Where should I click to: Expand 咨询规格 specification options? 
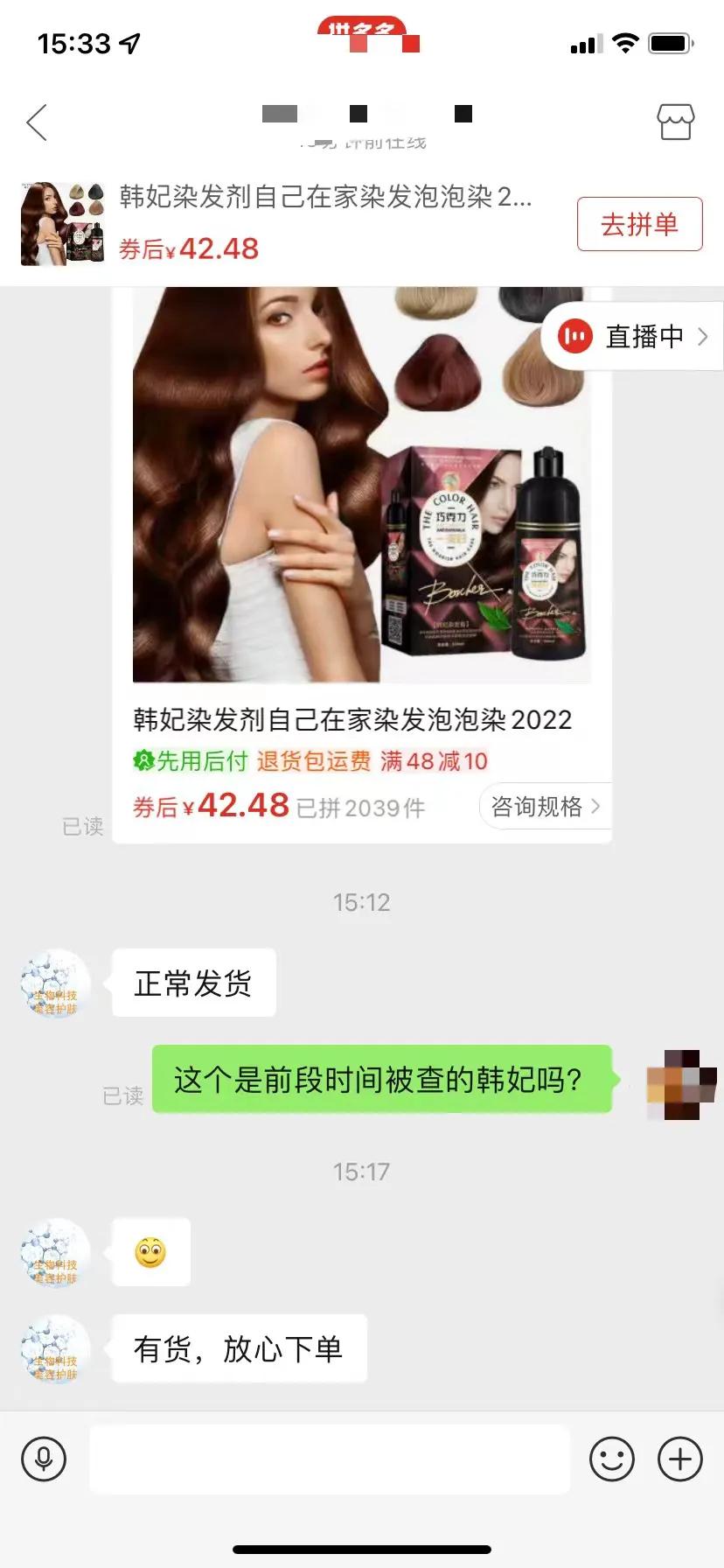point(540,807)
